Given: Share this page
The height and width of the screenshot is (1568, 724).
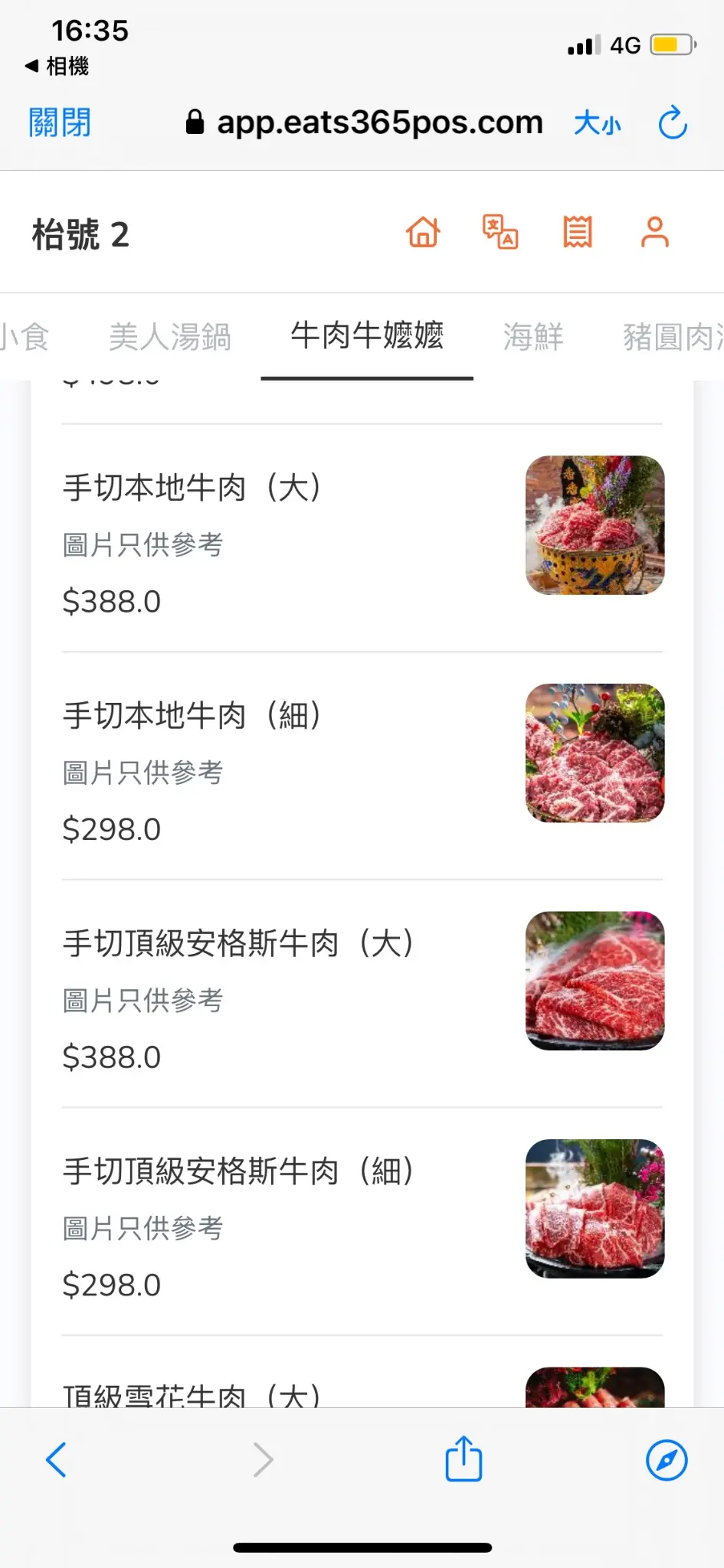Looking at the screenshot, I should tap(464, 1458).
